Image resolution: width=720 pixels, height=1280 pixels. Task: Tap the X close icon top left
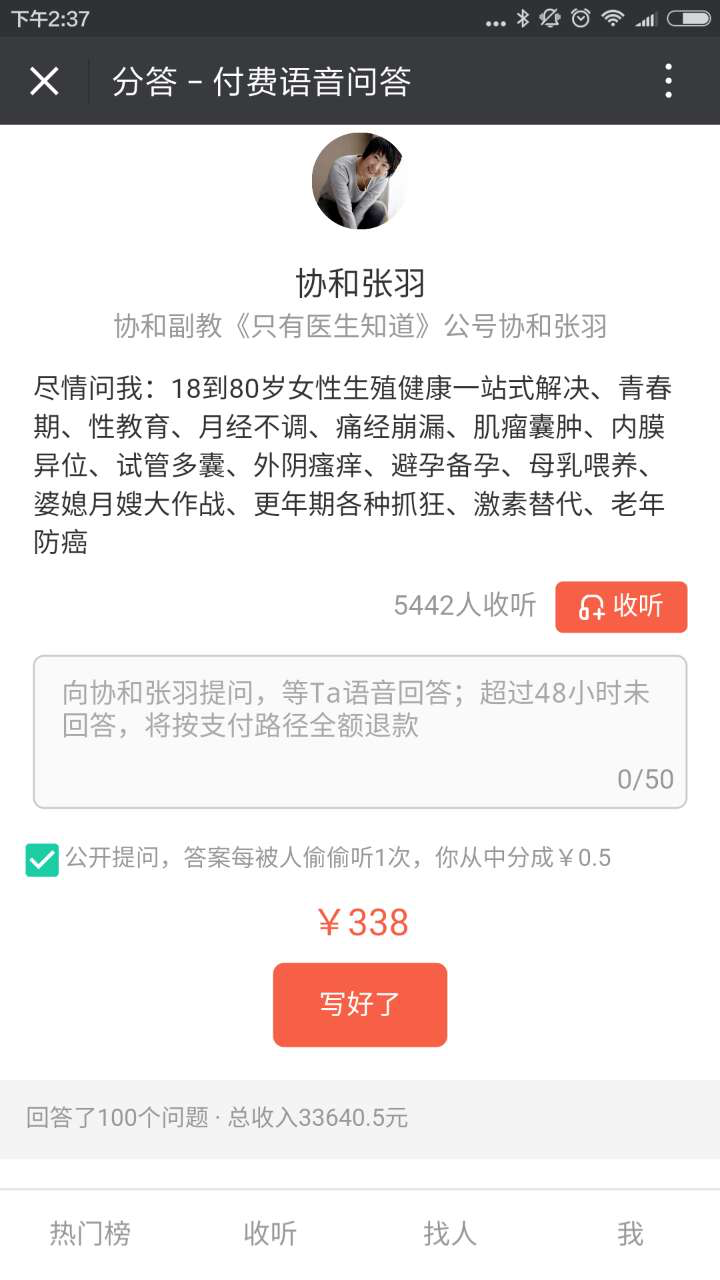[x=44, y=81]
